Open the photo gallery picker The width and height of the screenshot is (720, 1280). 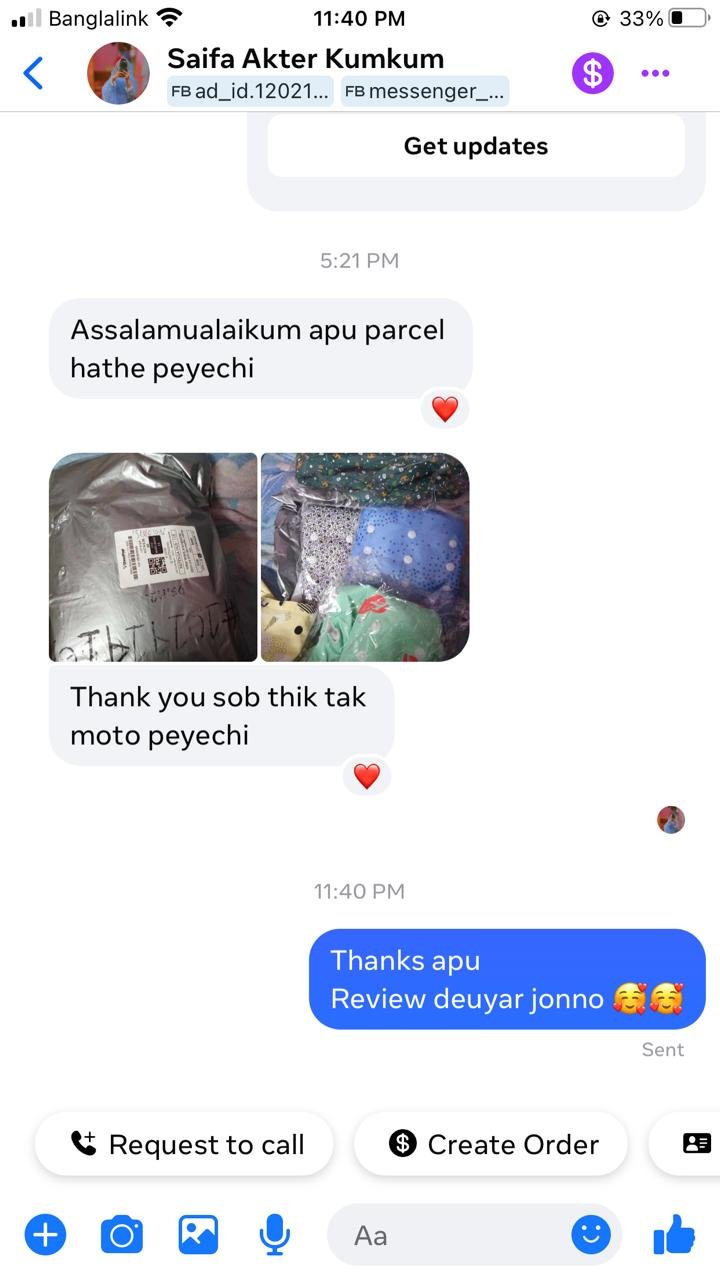[198, 1236]
